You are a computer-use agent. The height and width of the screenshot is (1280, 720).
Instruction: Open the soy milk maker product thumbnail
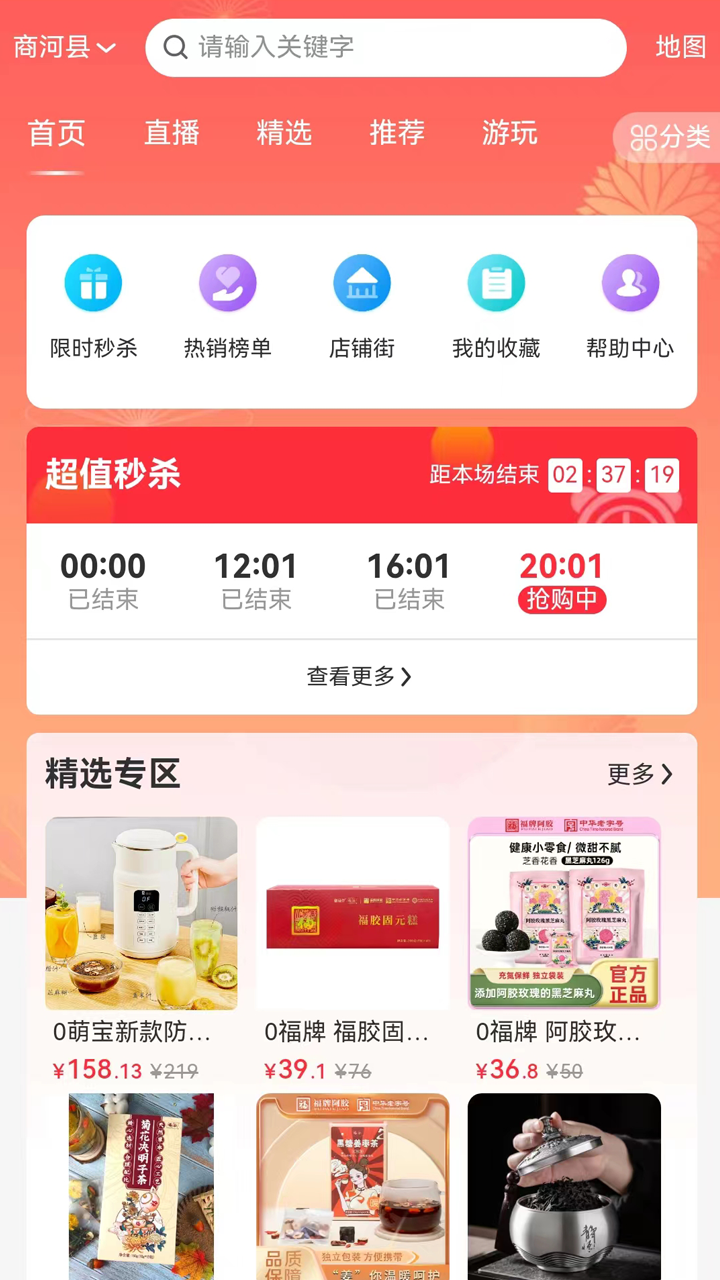click(141, 913)
